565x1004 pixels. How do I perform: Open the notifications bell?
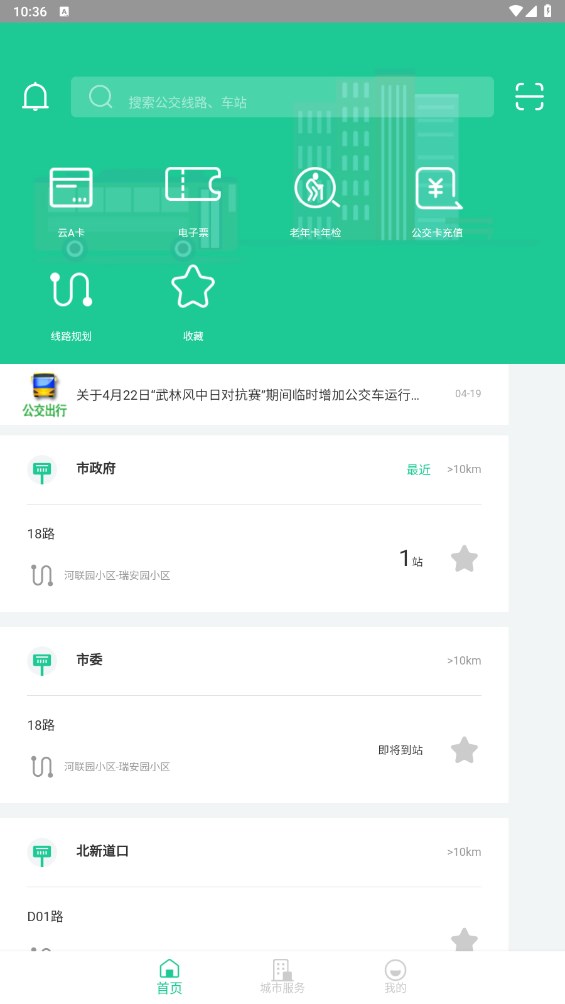click(35, 97)
